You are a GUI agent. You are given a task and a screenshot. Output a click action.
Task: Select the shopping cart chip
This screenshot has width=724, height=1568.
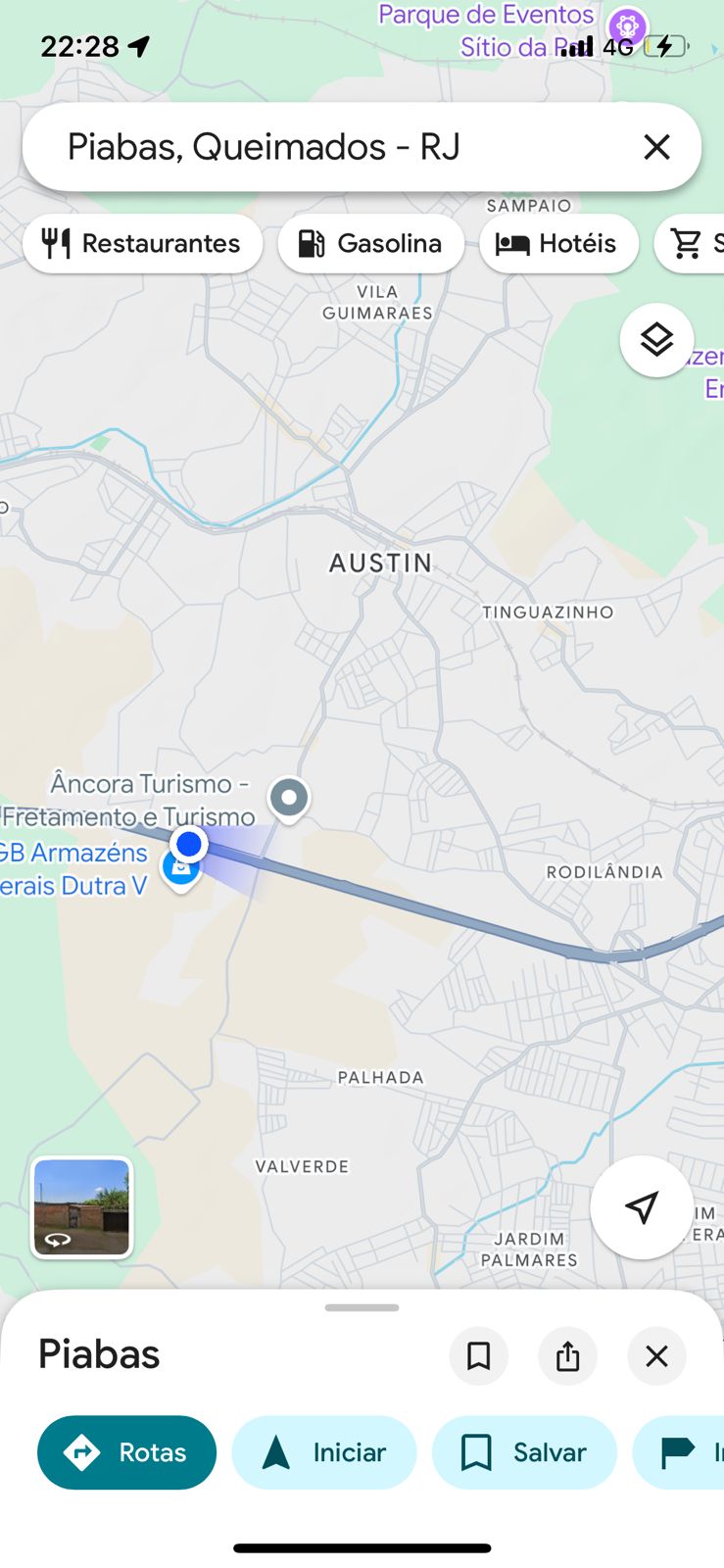[692, 243]
